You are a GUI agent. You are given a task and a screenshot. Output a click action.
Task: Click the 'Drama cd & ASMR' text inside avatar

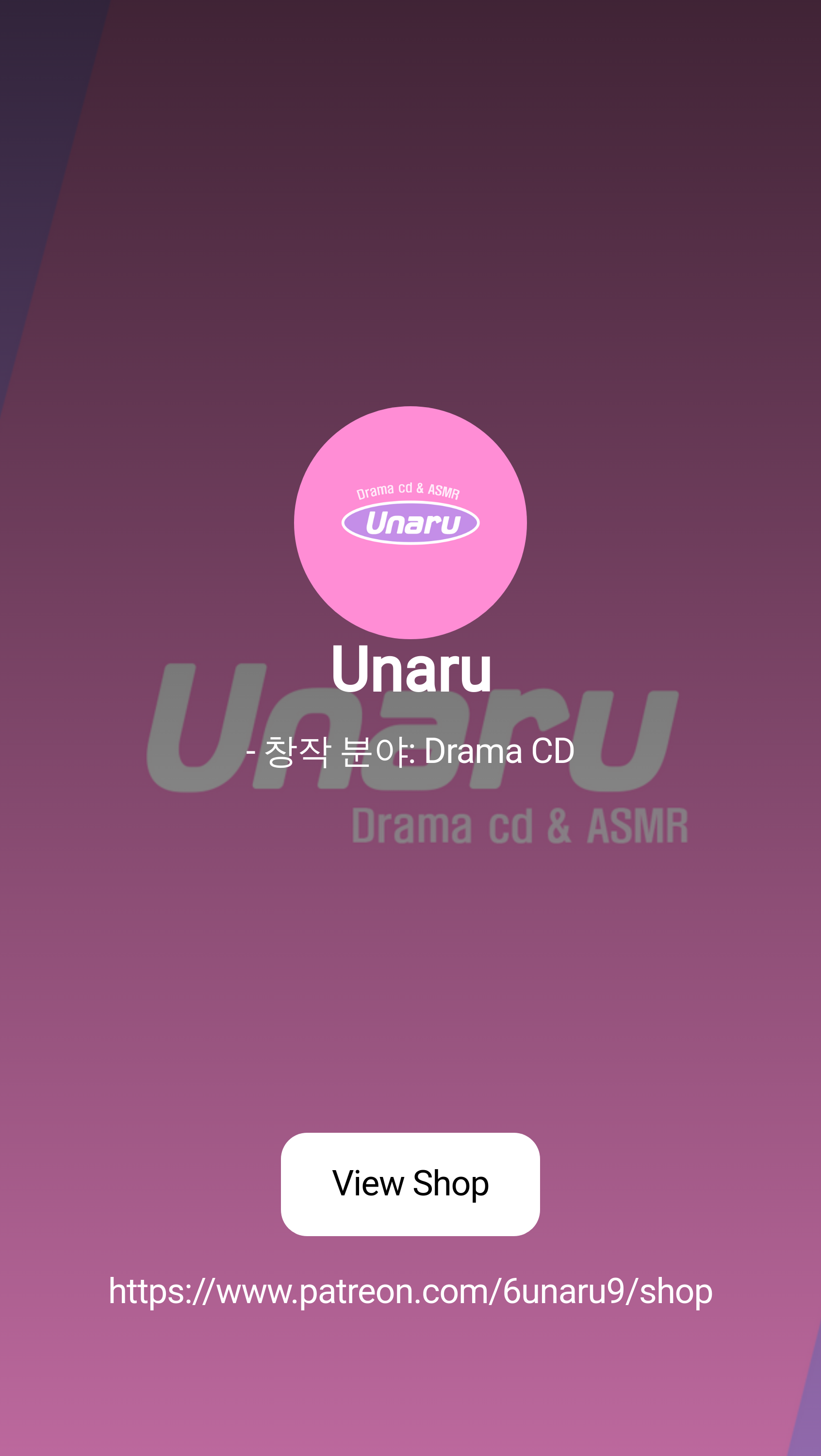[409, 491]
